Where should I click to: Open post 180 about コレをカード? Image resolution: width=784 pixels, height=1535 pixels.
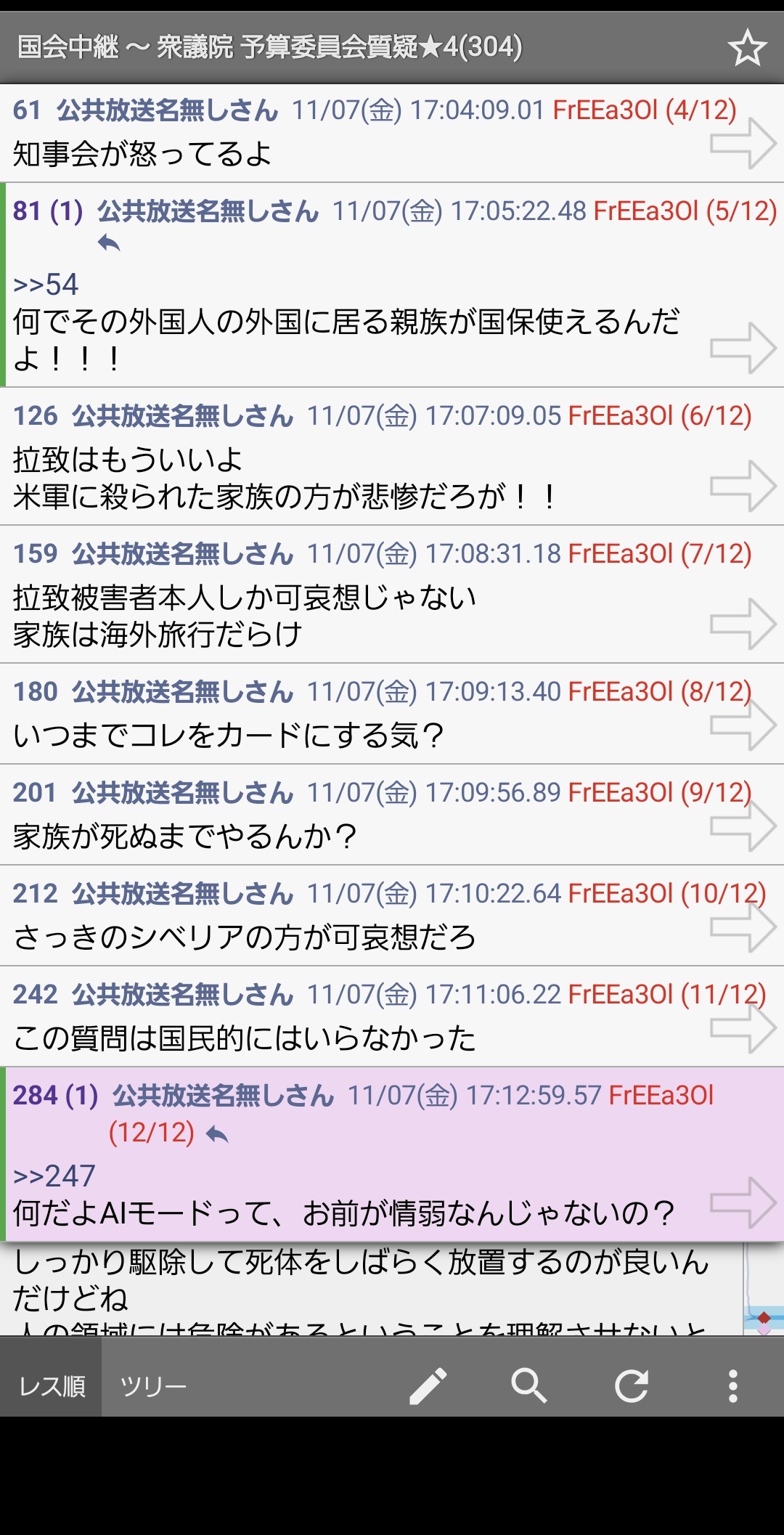pyautogui.click(x=228, y=735)
